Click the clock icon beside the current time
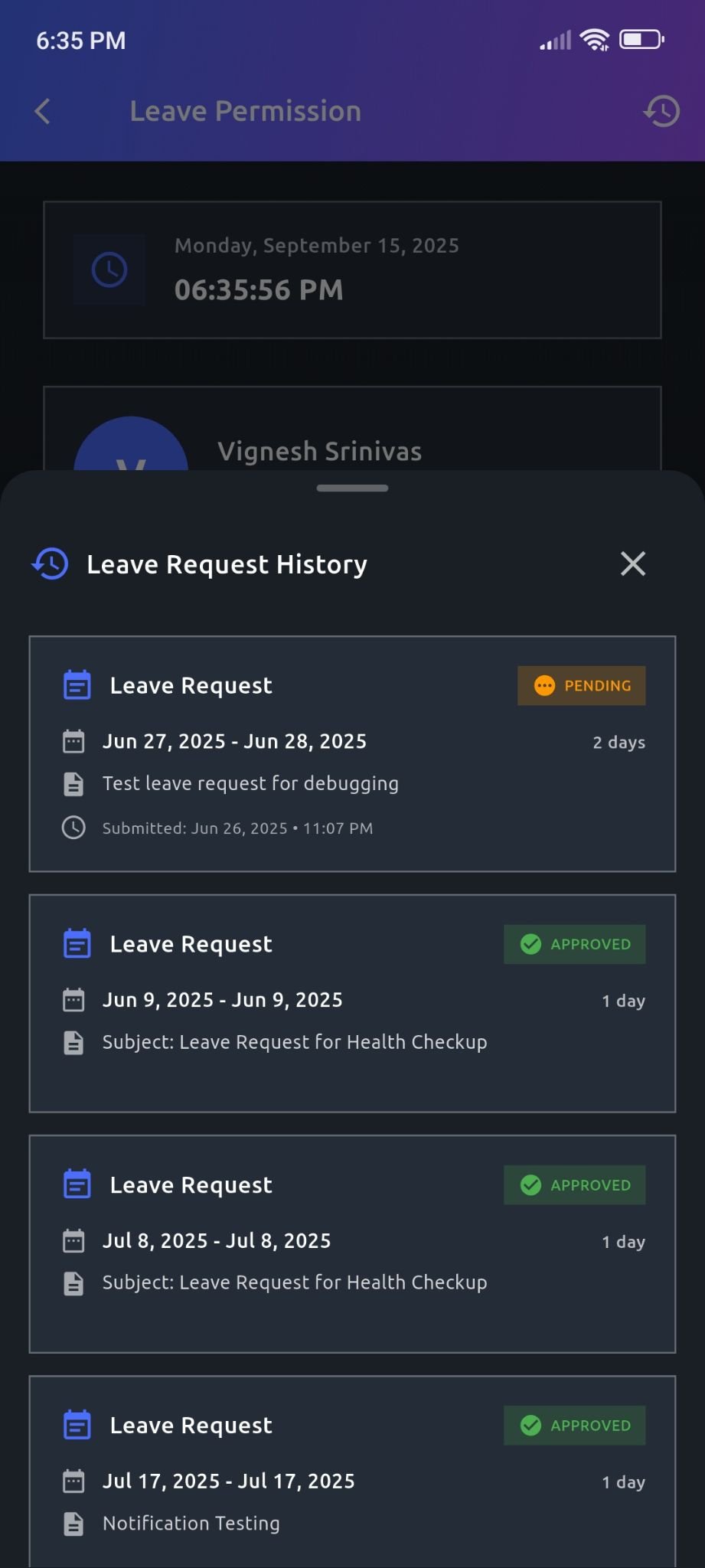The height and width of the screenshot is (1568, 705). pyautogui.click(x=108, y=269)
